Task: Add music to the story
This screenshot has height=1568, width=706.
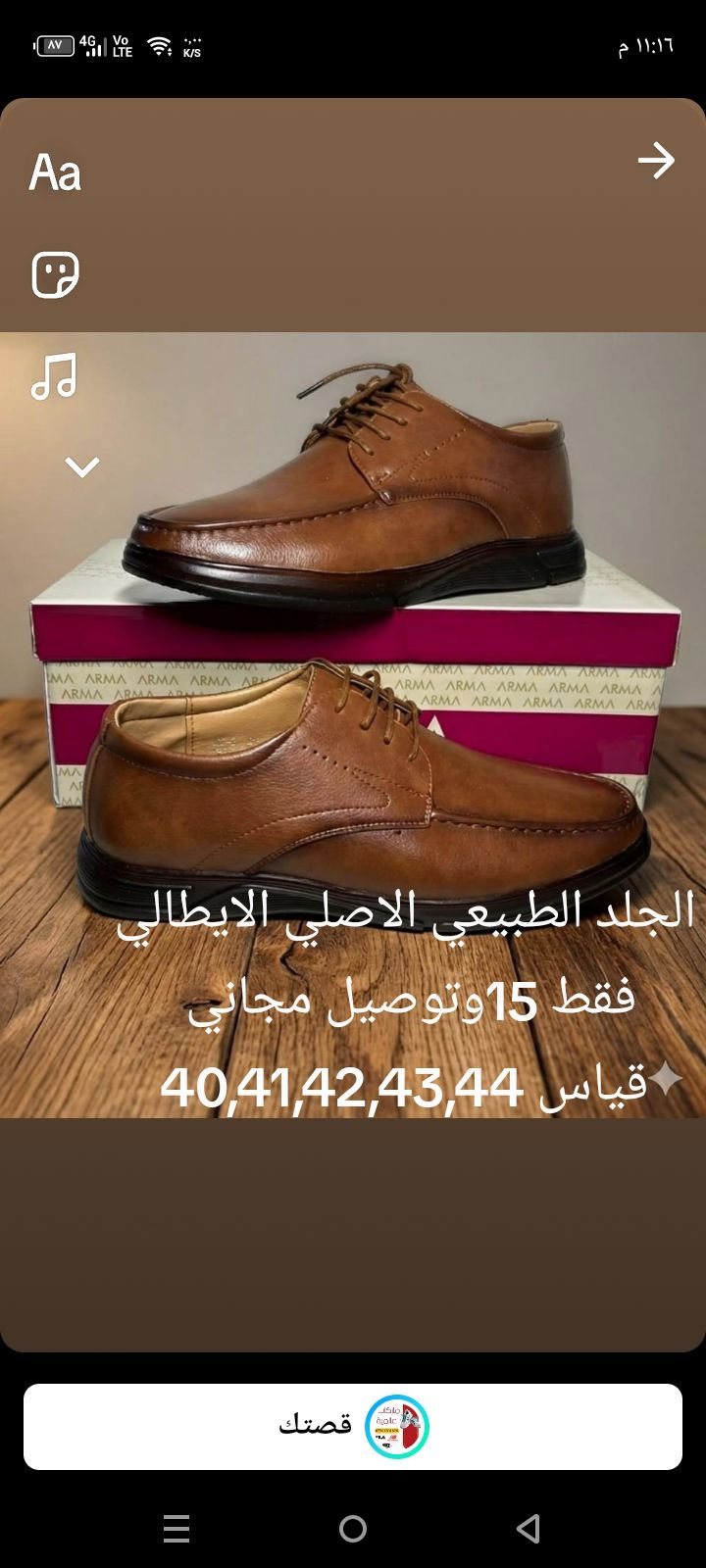Action: tap(54, 376)
